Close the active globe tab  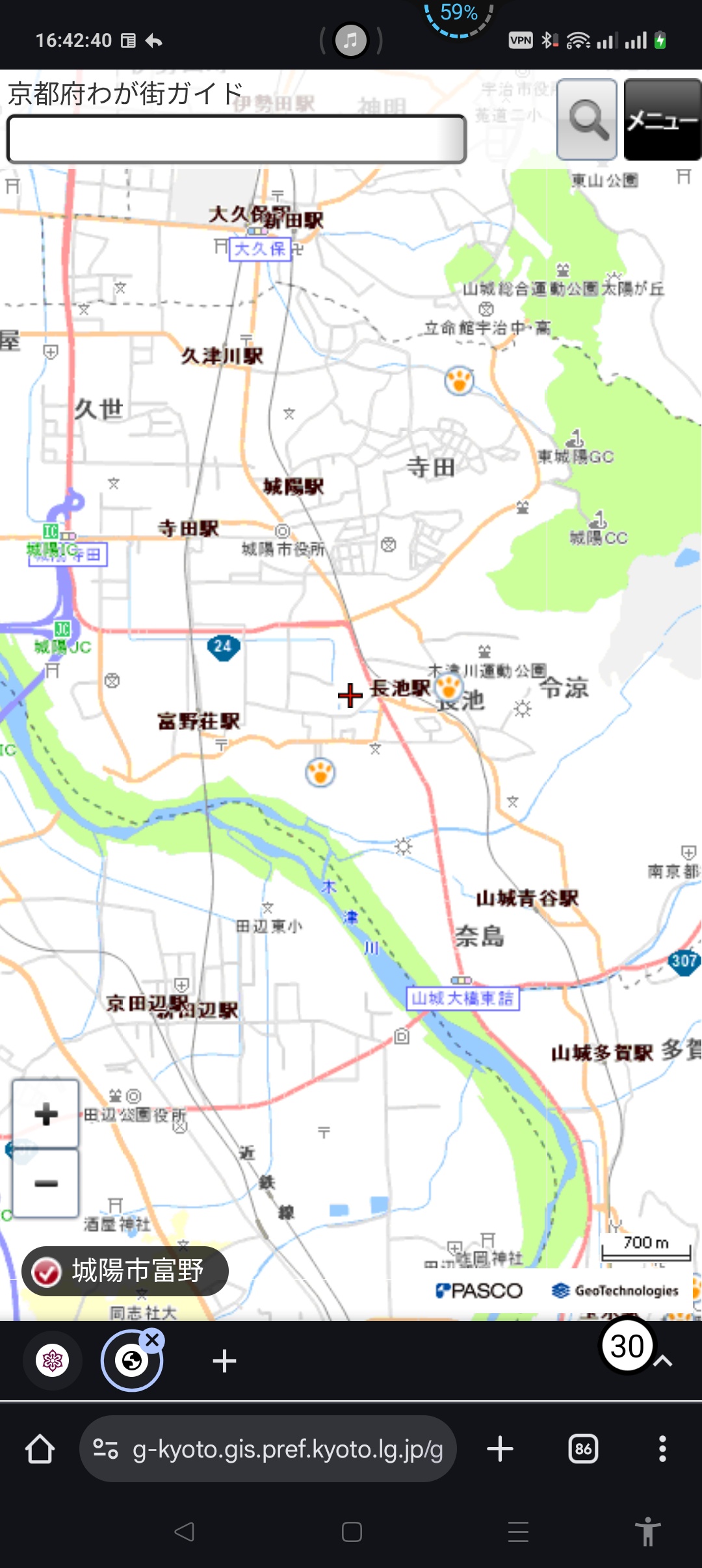(x=153, y=1340)
